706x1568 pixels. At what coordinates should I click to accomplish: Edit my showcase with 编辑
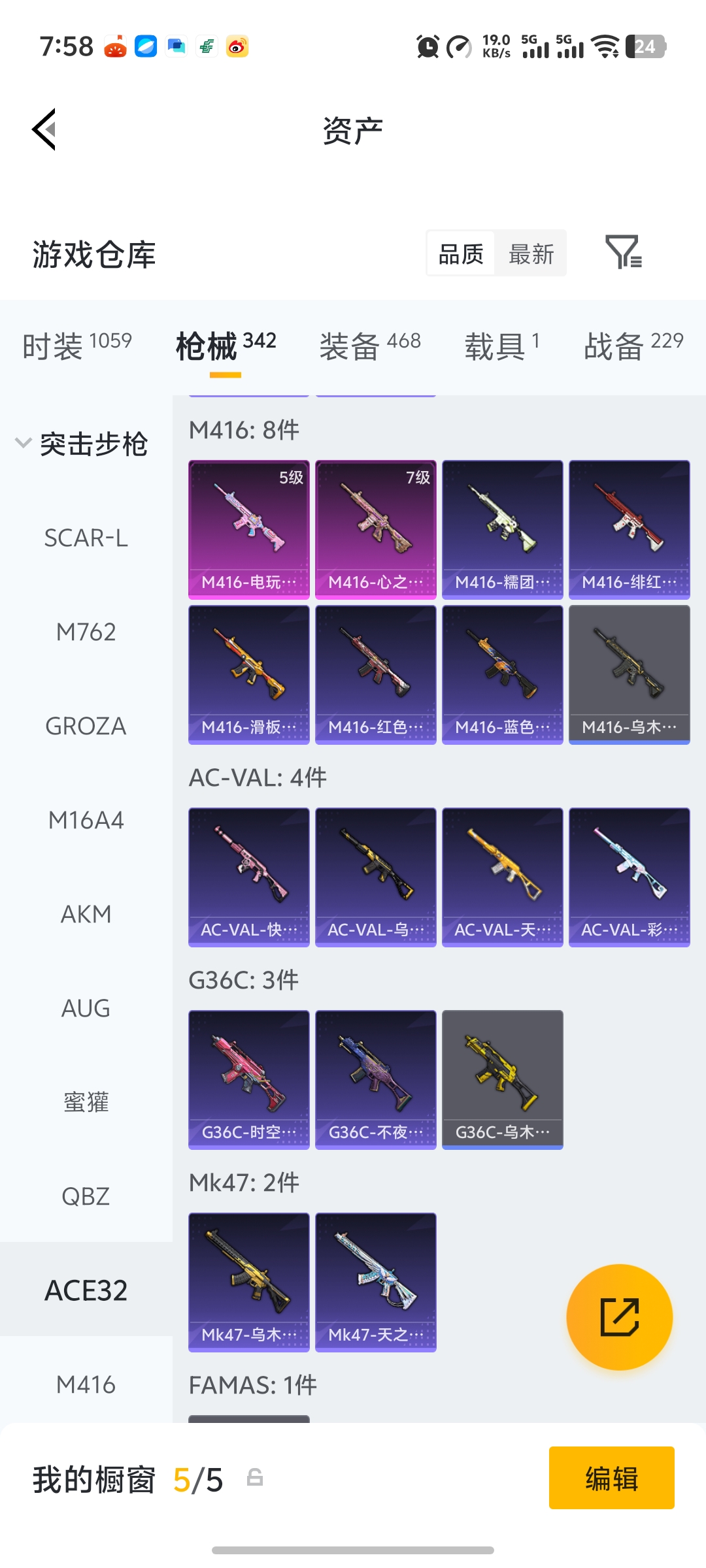click(611, 1478)
